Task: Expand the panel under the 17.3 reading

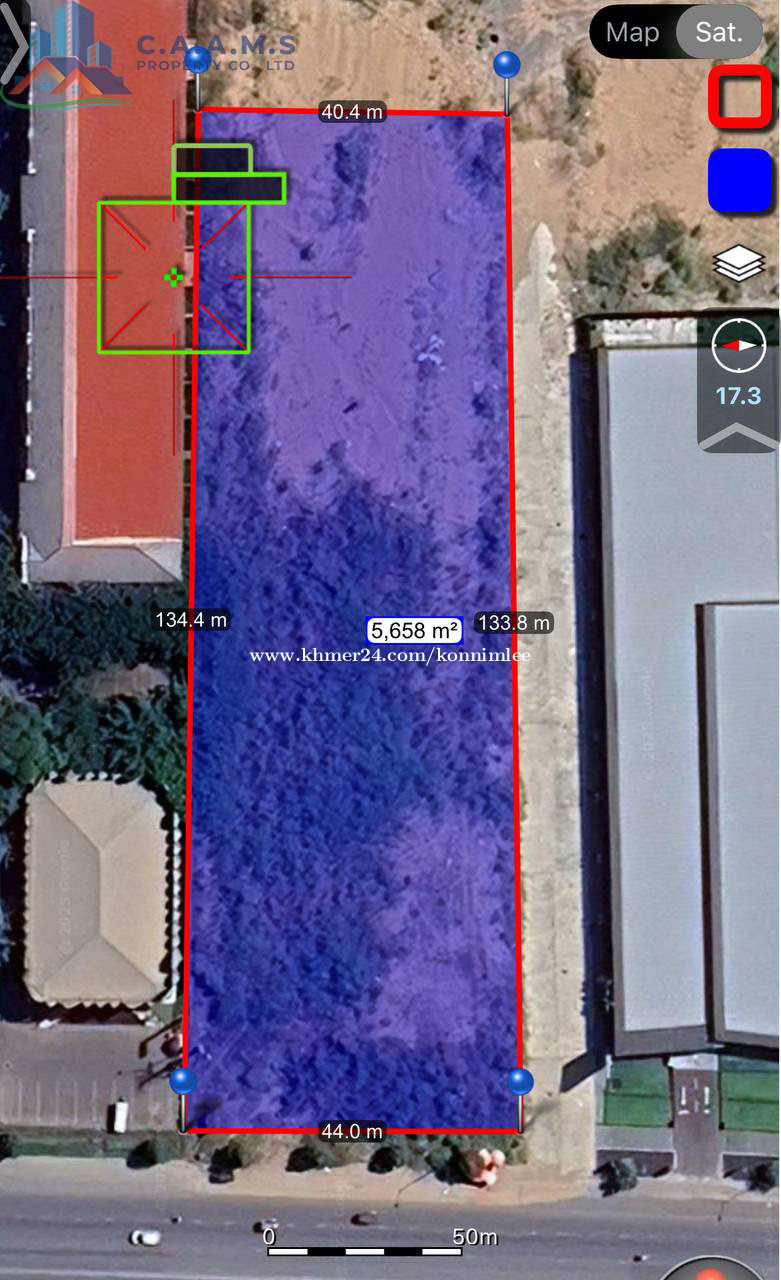Action: [739, 435]
